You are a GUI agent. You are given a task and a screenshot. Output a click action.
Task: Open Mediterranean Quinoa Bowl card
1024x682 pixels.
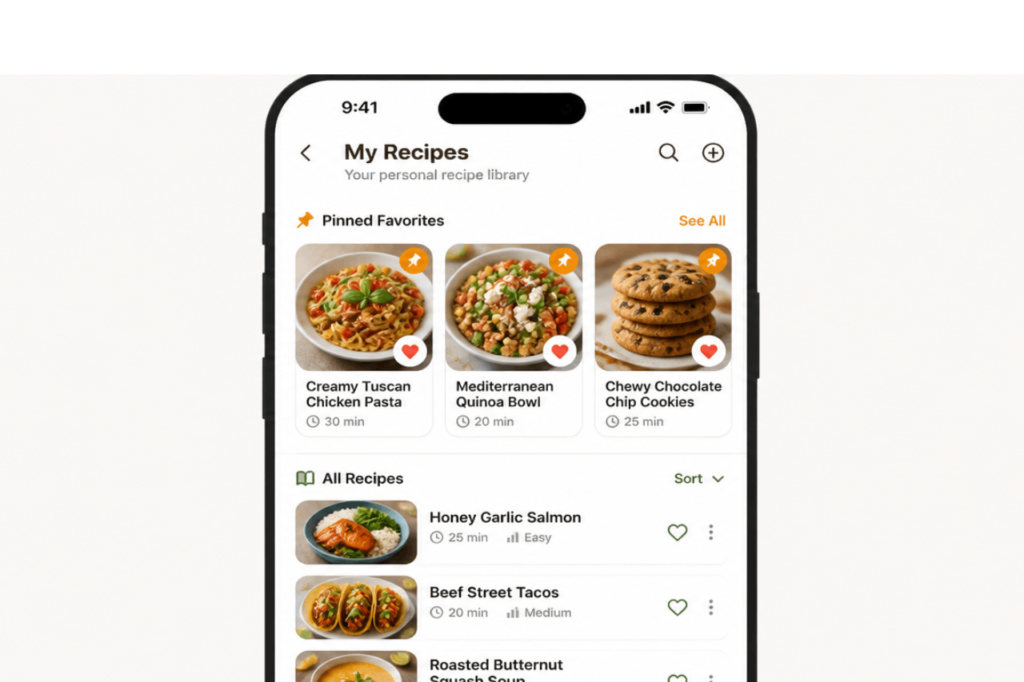tap(513, 340)
